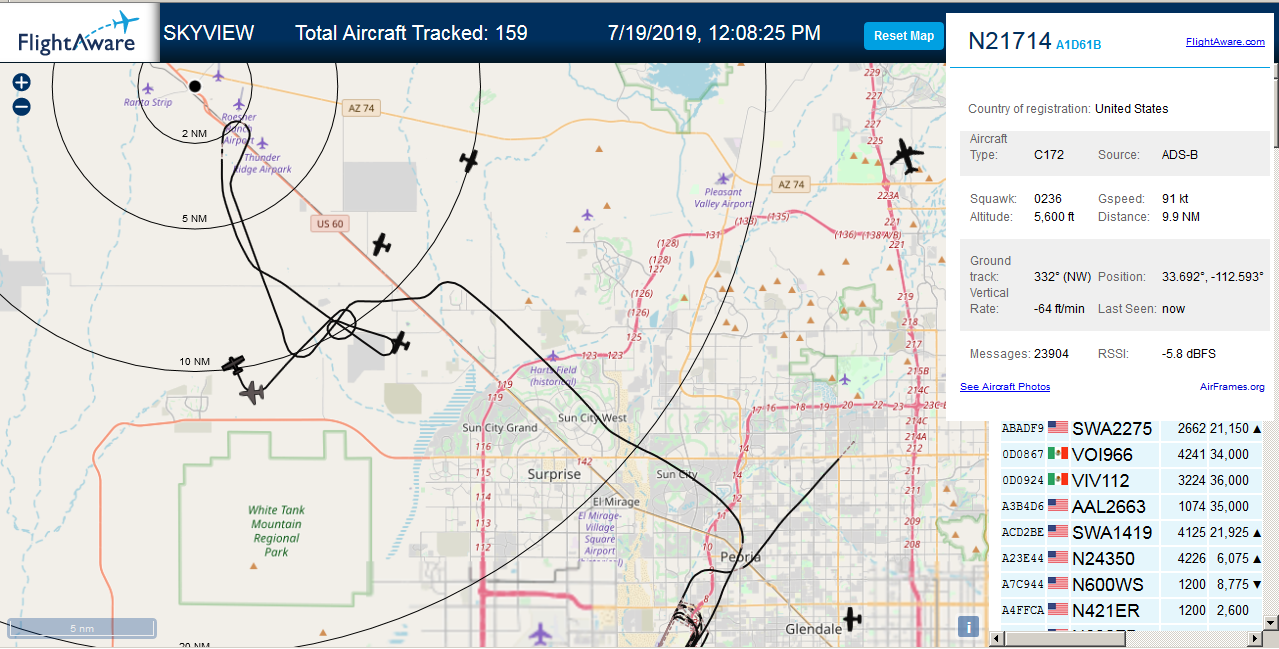
Task: Open See Aircraft Photos link
Action: [1005, 387]
